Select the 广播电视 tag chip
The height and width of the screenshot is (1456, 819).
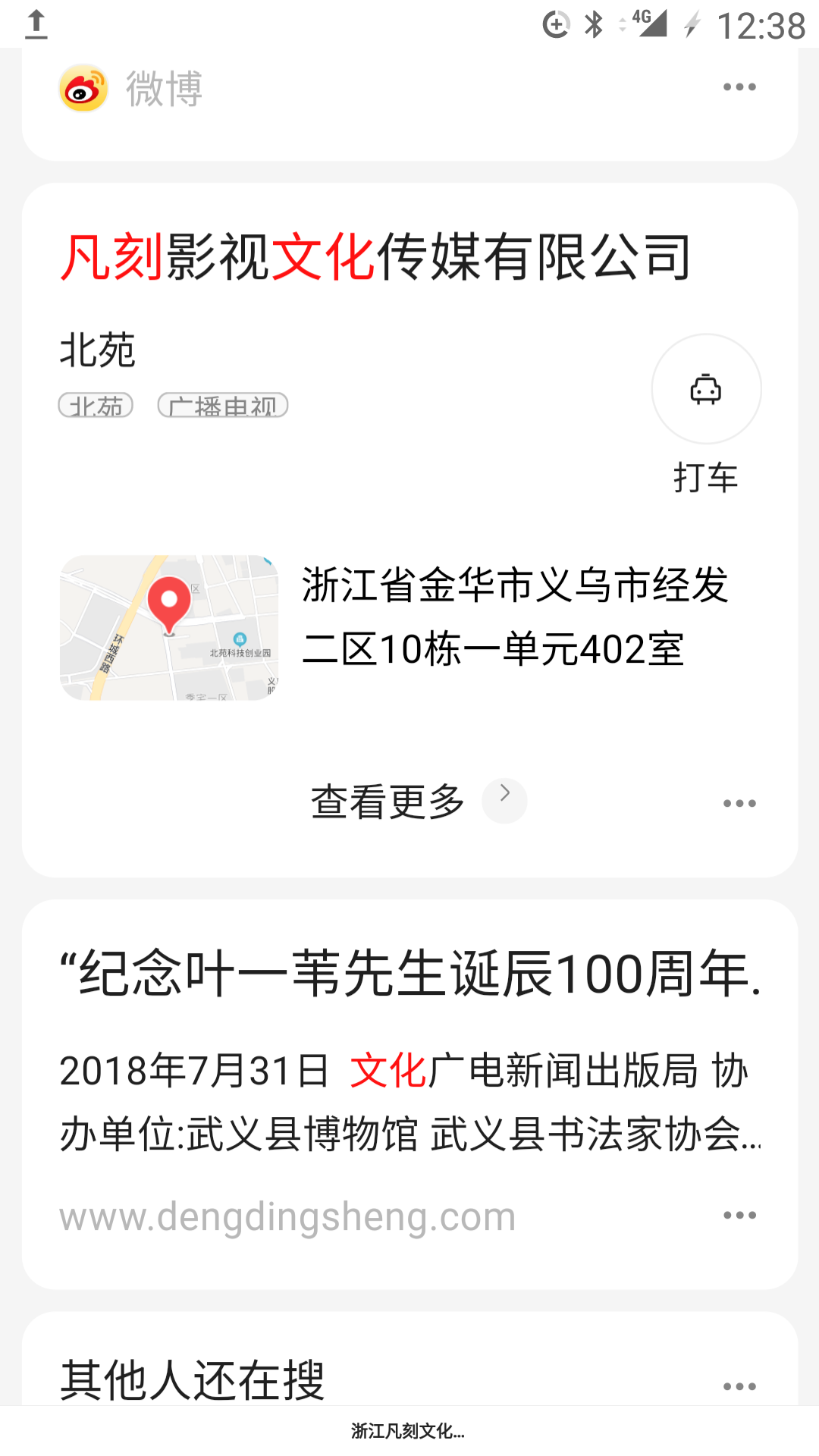coord(223,406)
